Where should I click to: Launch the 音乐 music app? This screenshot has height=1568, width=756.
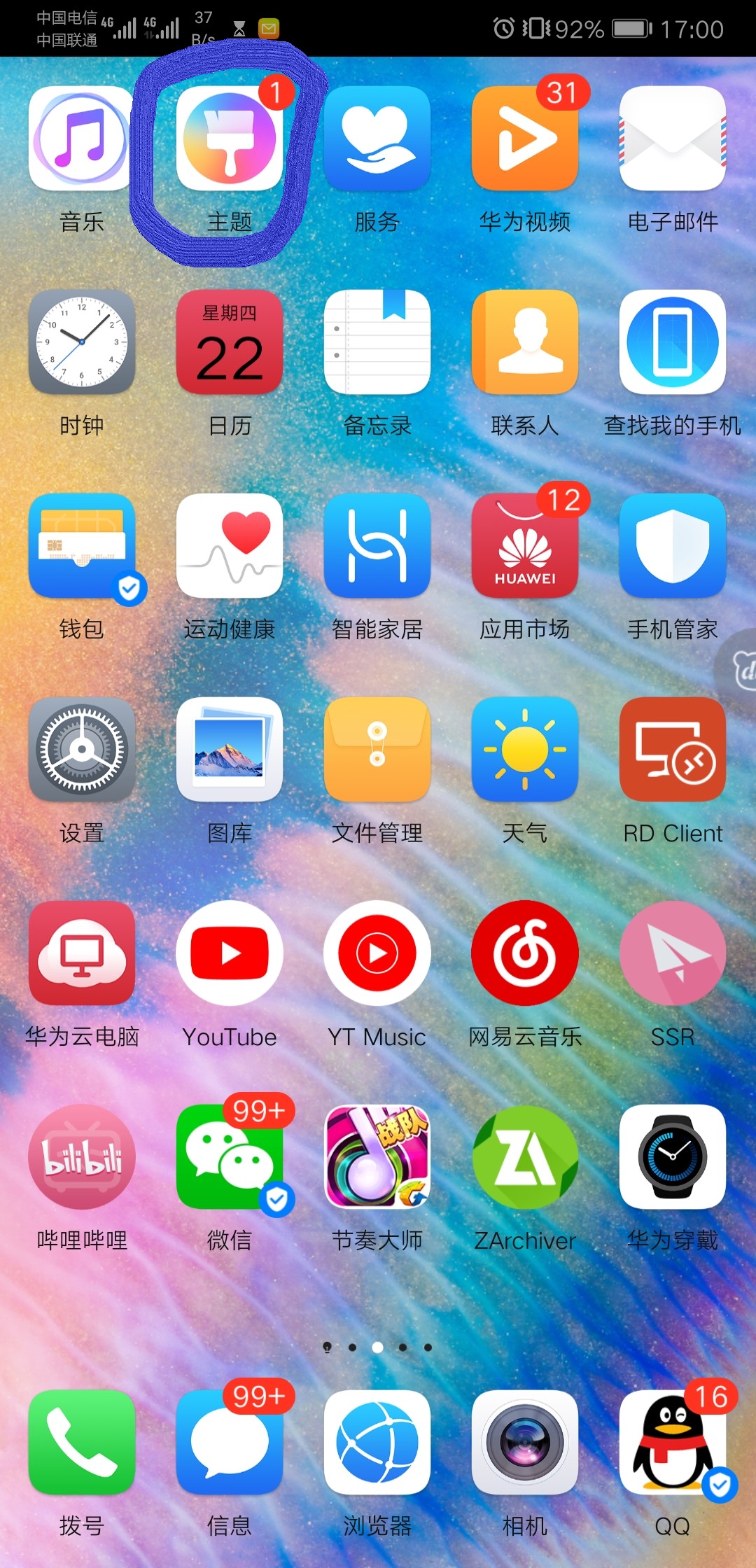pyautogui.click(x=82, y=139)
